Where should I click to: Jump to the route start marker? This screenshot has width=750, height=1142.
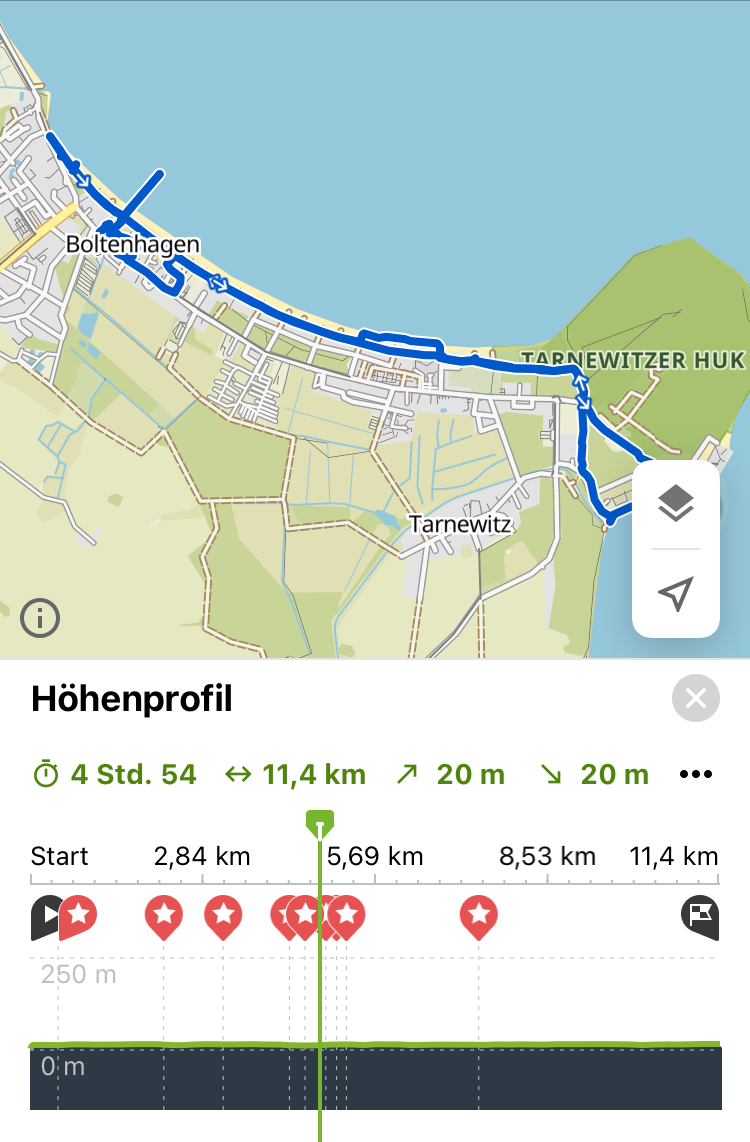(x=44, y=916)
